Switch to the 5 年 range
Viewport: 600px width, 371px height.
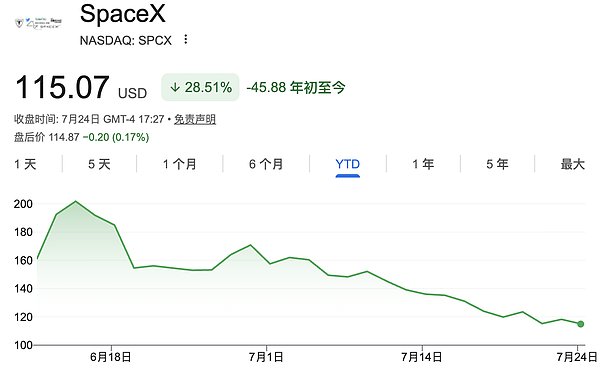point(497,164)
